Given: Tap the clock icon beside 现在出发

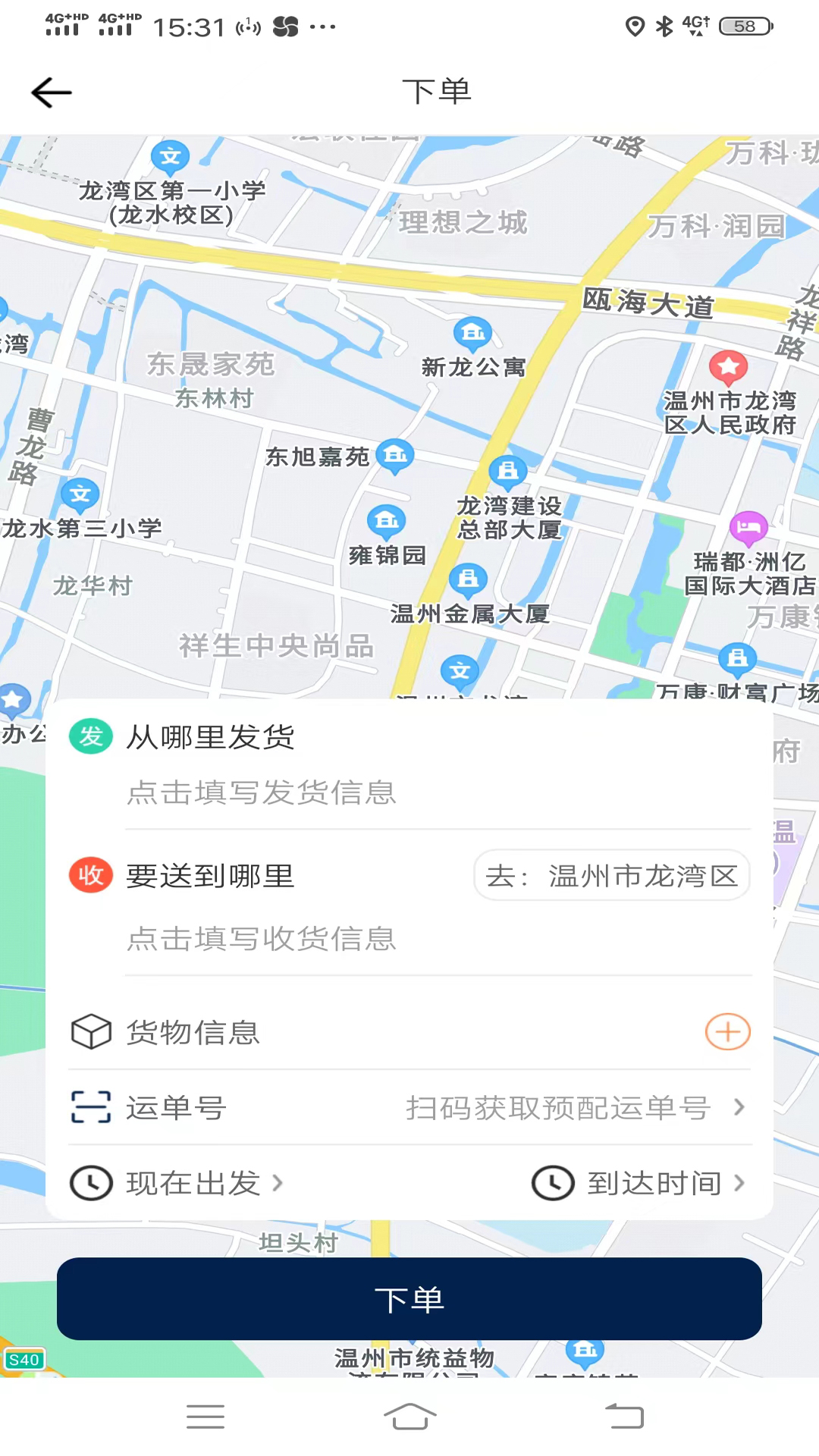Looking at the screenshot, I should [x=91, y=1184].
